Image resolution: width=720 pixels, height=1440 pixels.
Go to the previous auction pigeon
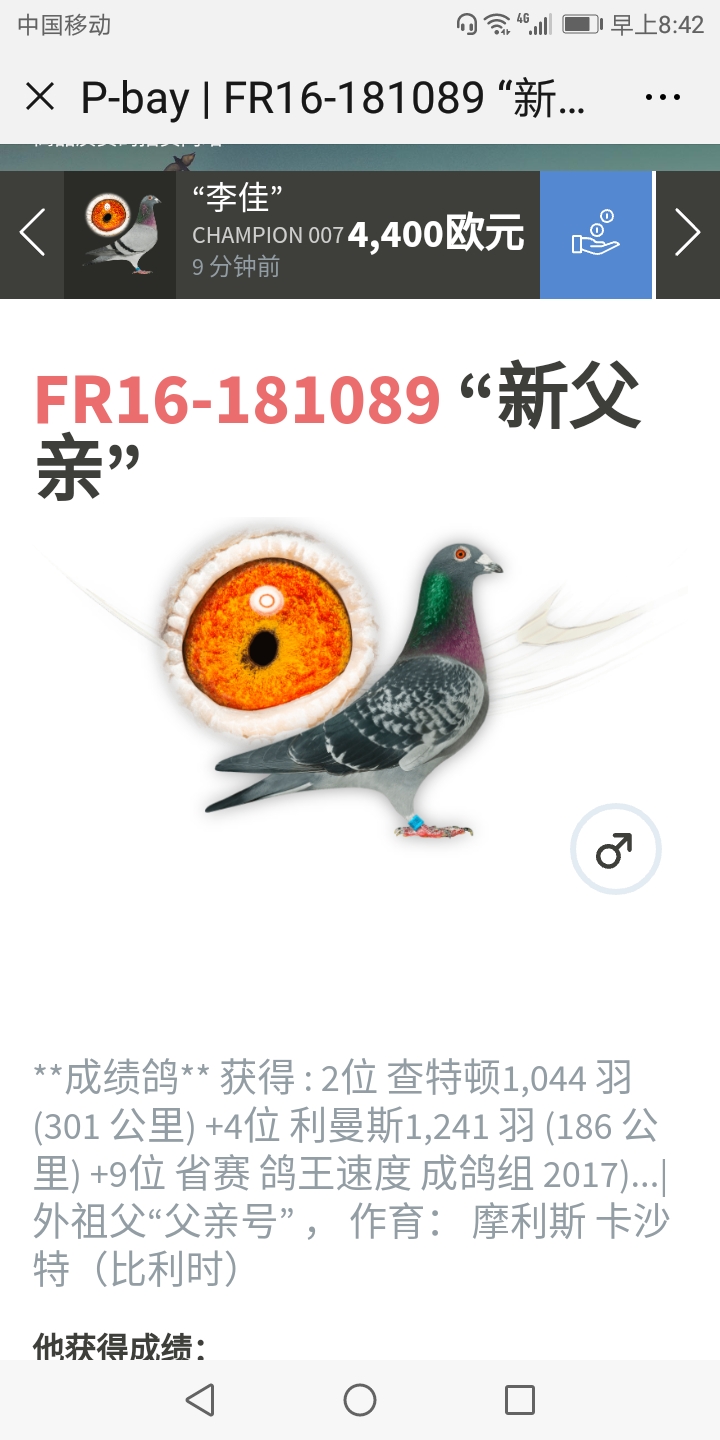[x=32, y=234]
